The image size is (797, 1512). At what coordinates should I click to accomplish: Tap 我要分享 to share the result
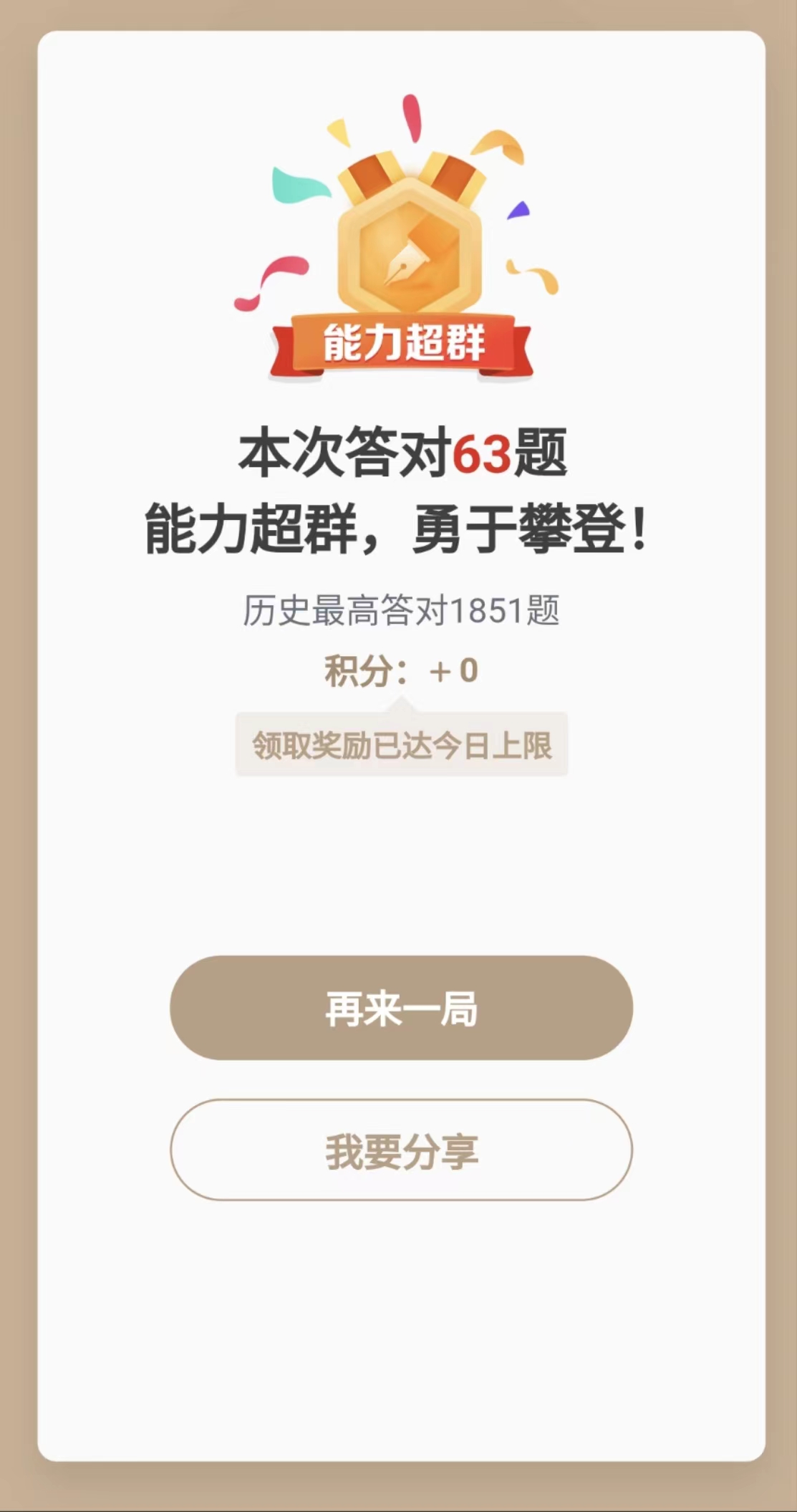click(401, 1150)
